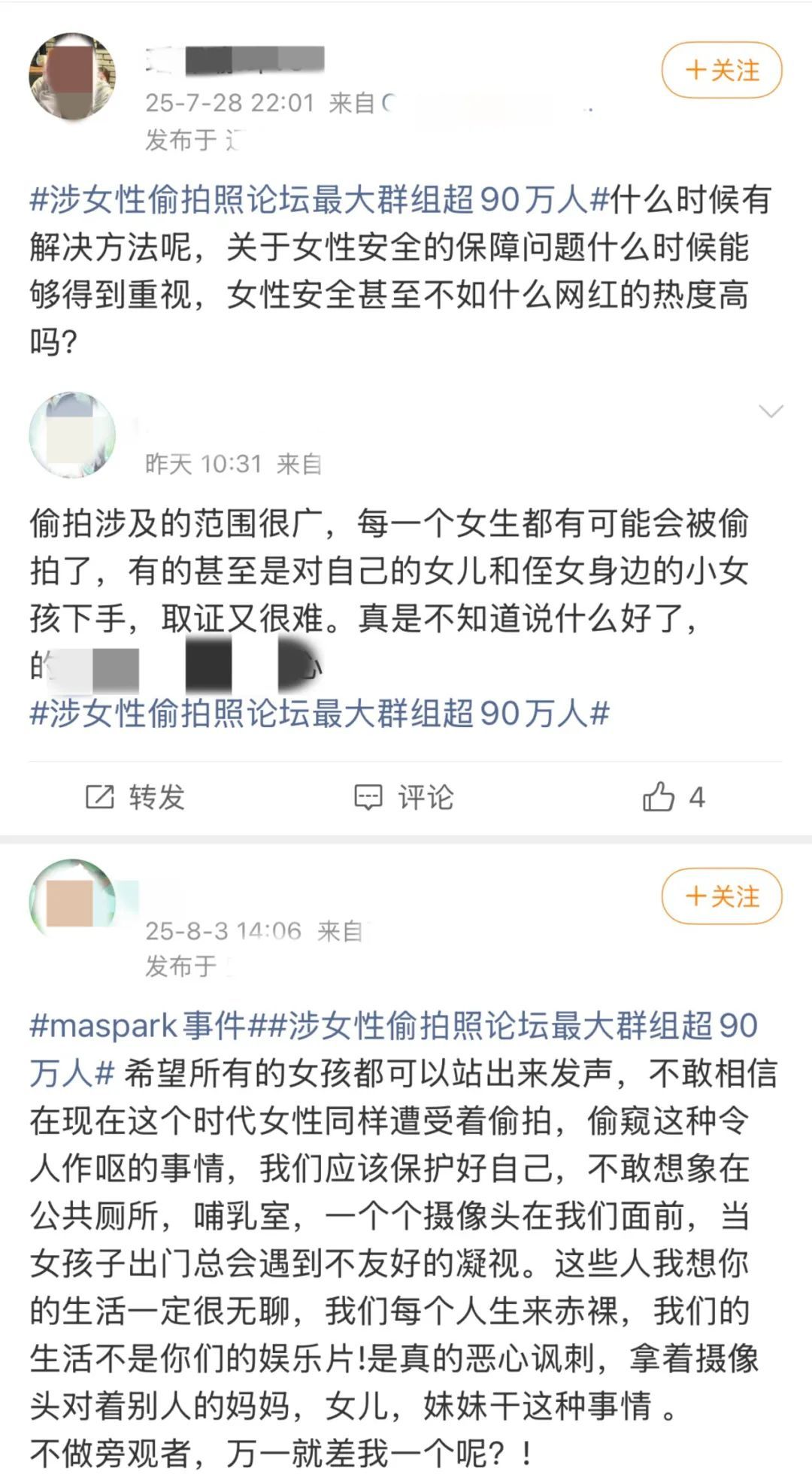Open 评论 for the 昨天 10:31 post
Image resolution: width=812 pixels, height=1483 pixels.
click(404, 797)
